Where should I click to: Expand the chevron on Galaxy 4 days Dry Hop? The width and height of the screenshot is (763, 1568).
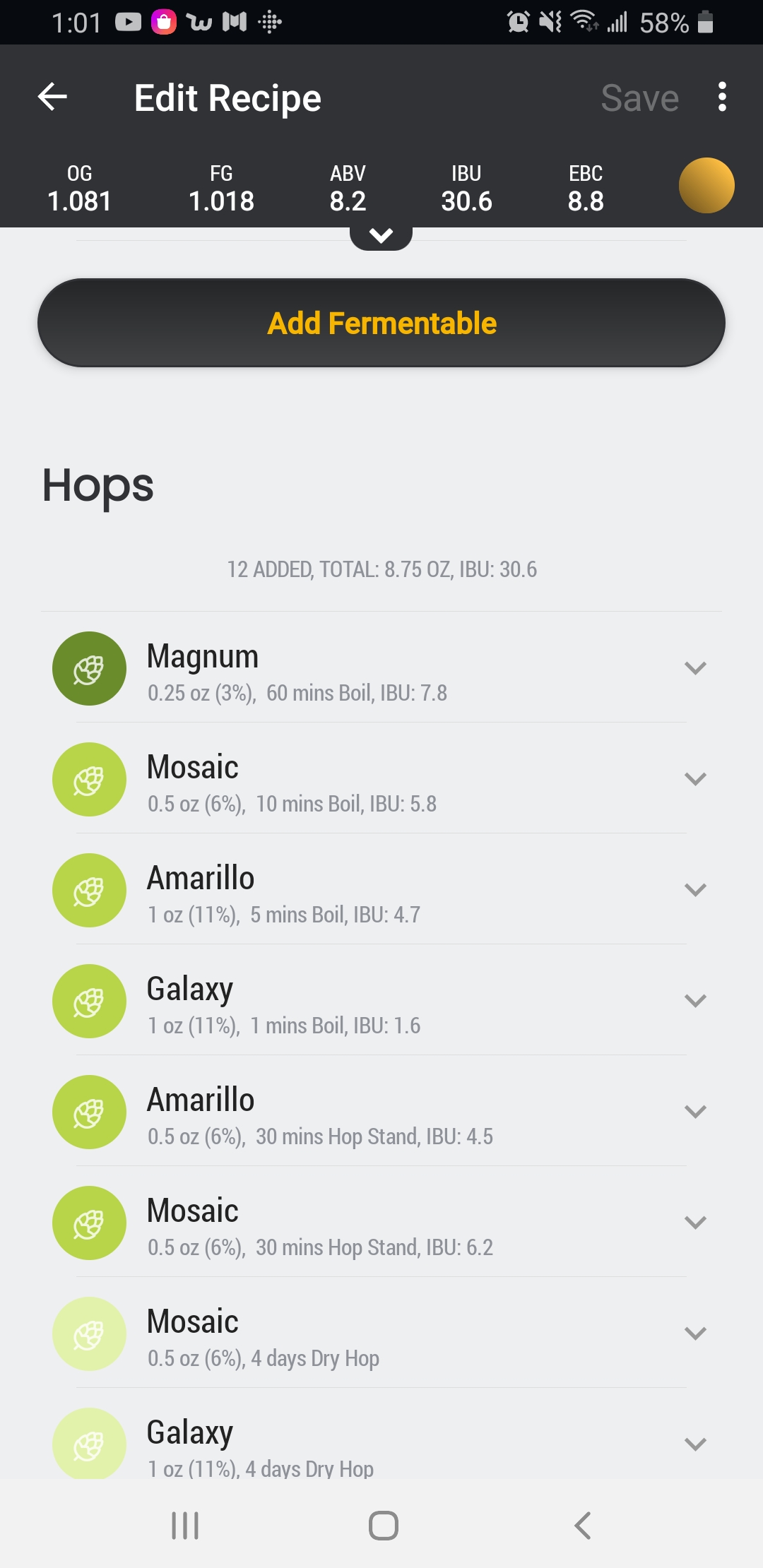(x=695, y=1444)
